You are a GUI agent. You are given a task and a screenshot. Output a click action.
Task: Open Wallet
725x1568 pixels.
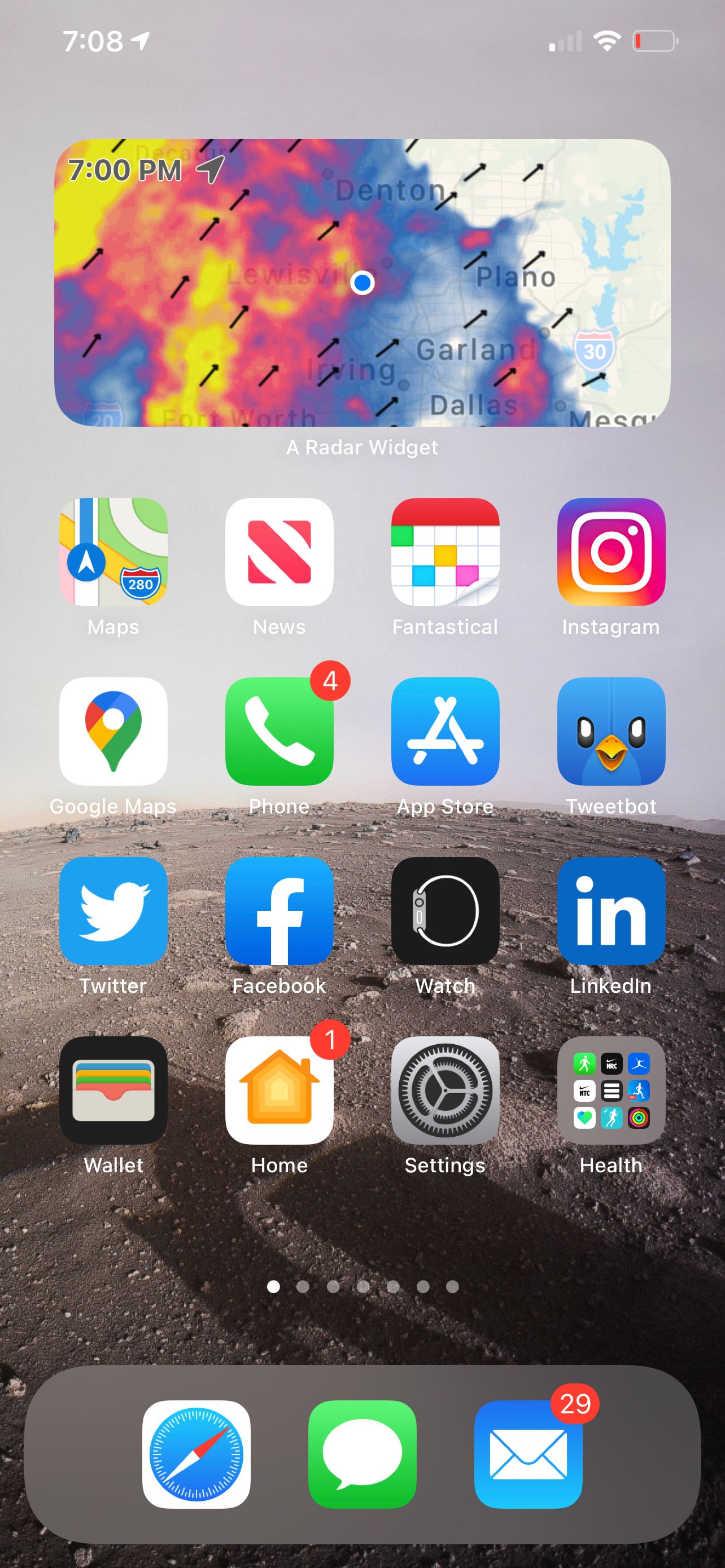(x=113, y=1091)
